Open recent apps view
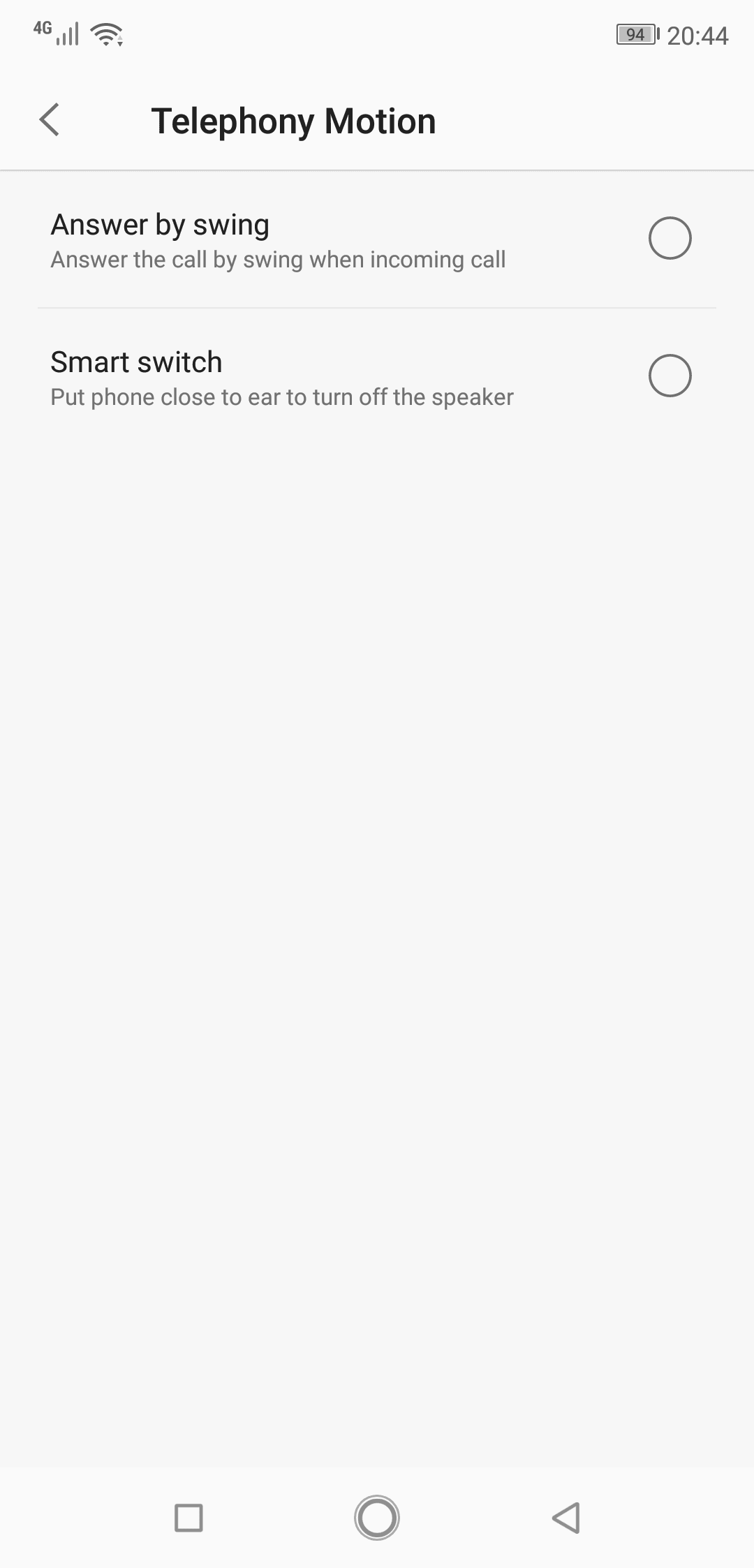Viewport: 754px width, 1568px height. point(188,1518)
